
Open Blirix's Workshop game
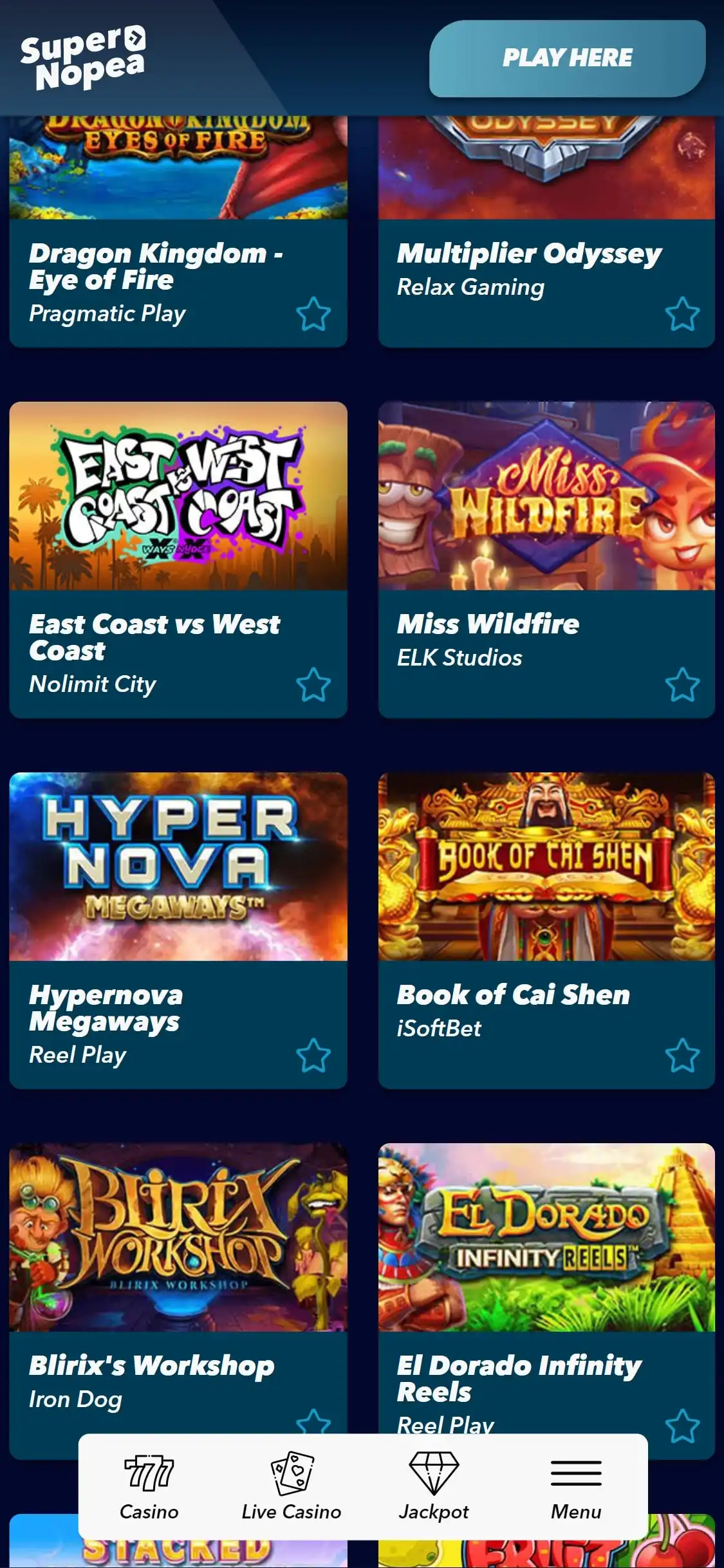[178, 1237]
